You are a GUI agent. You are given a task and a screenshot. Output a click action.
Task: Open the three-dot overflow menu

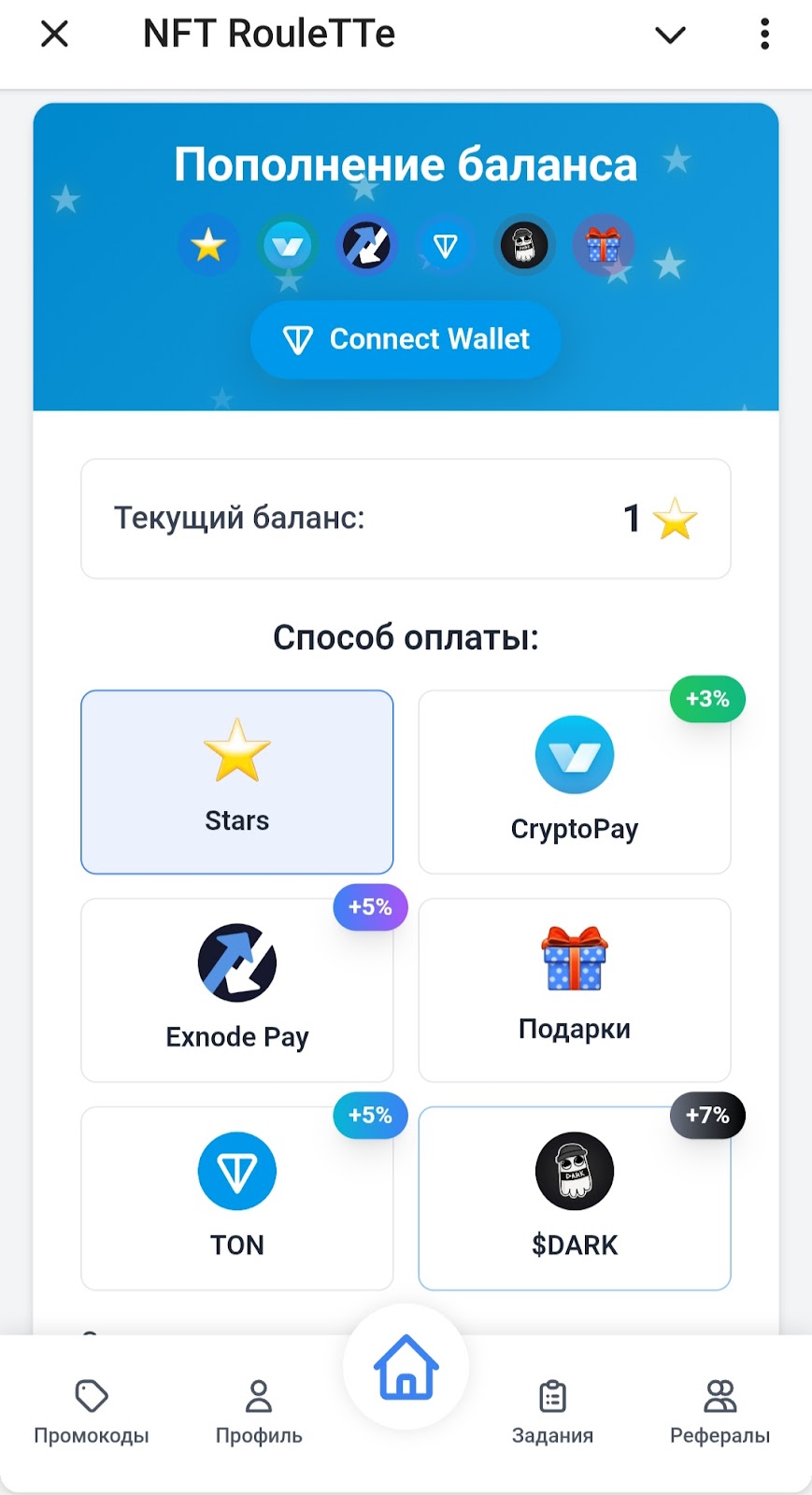point(764,35)
